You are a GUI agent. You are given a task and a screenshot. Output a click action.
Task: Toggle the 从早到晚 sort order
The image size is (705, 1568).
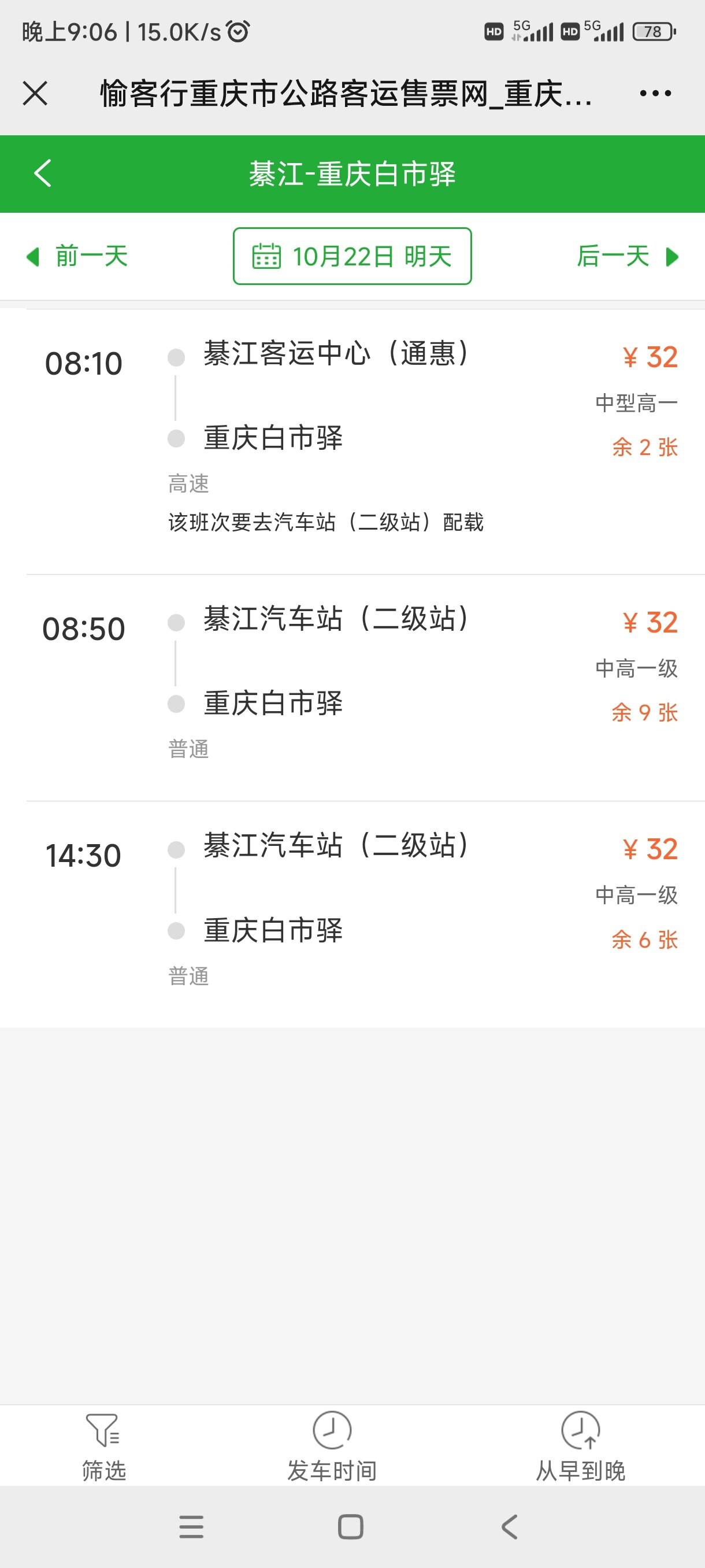coord(580,1446)
